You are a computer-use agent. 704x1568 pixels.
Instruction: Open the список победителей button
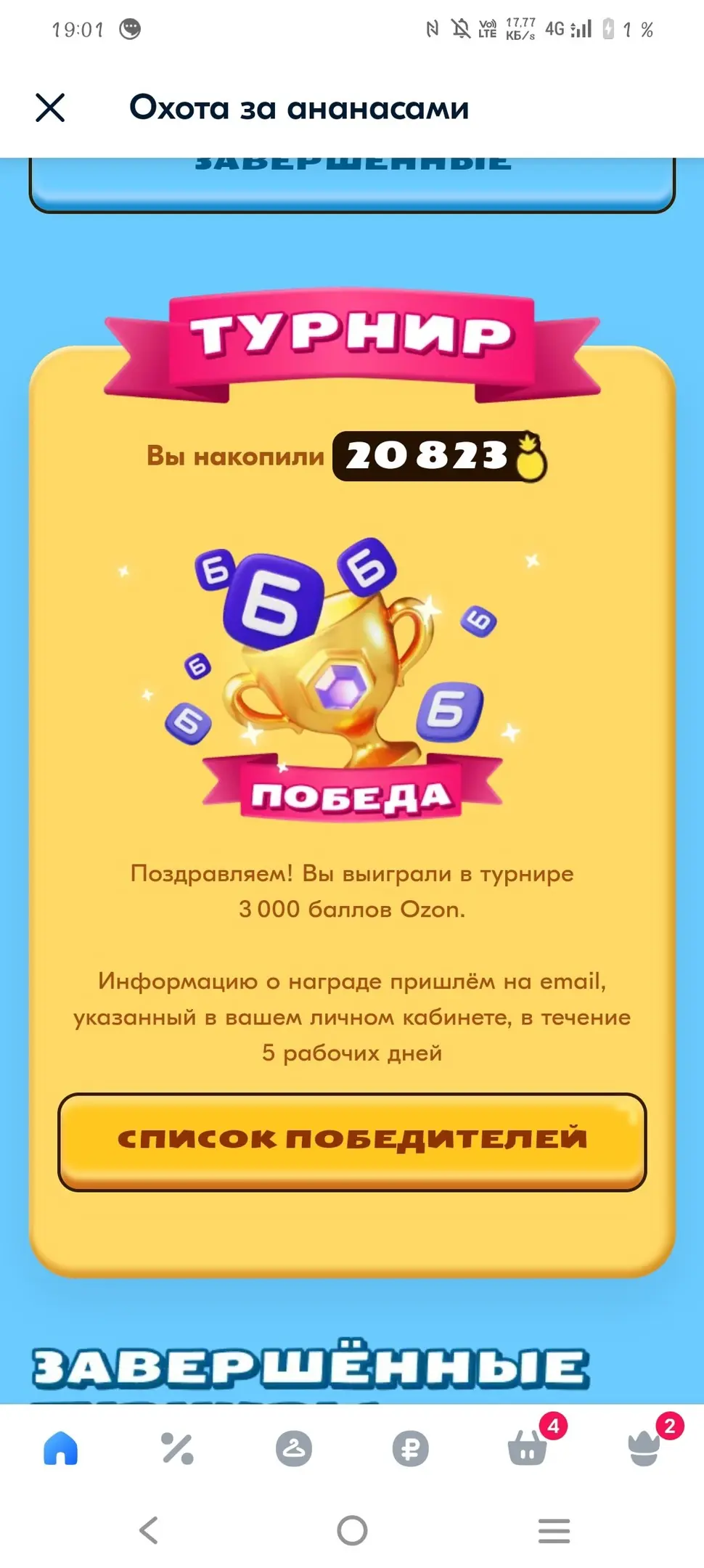point(352,1141)
